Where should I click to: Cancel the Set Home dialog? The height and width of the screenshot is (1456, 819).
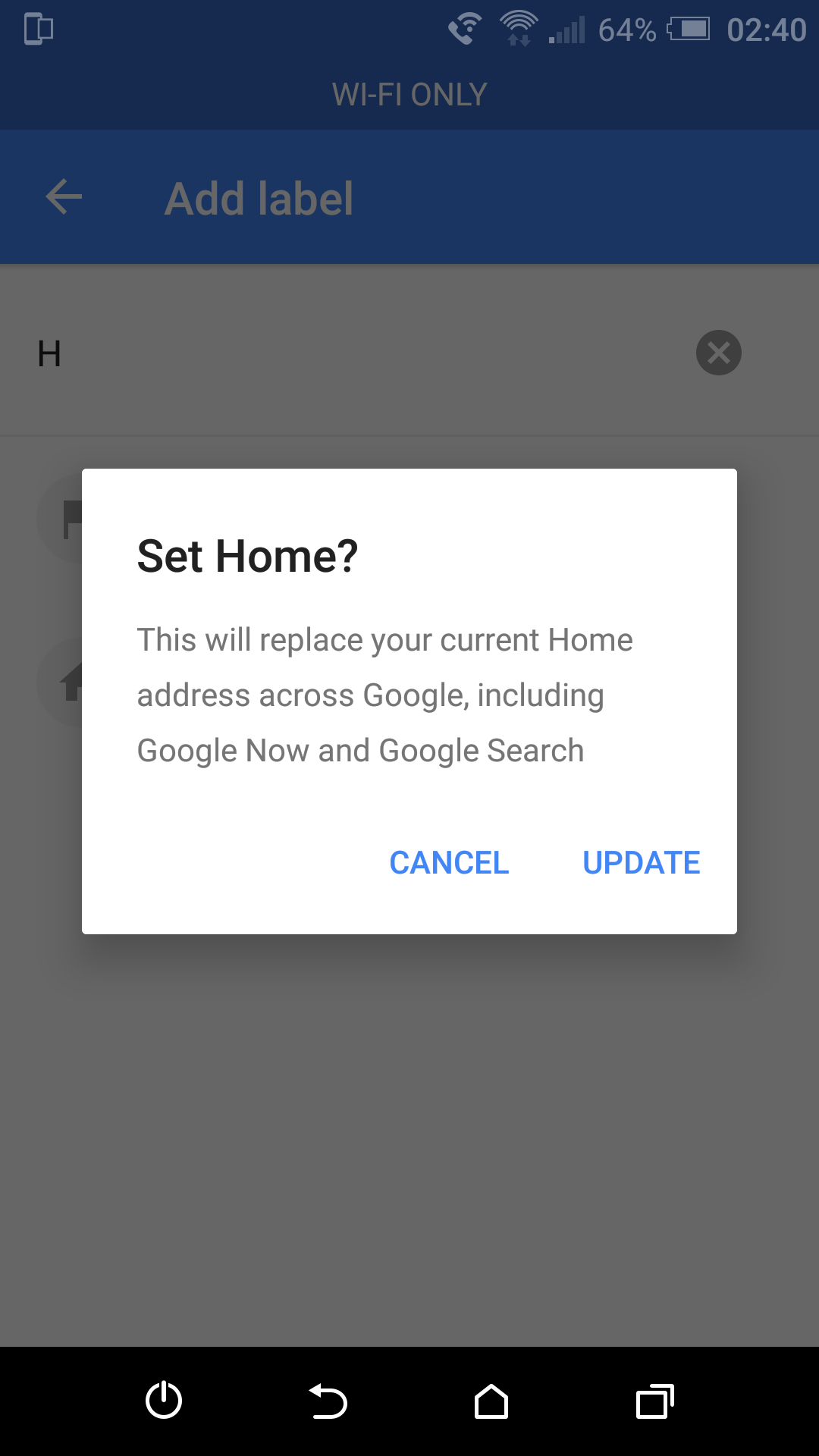[449, 862]
